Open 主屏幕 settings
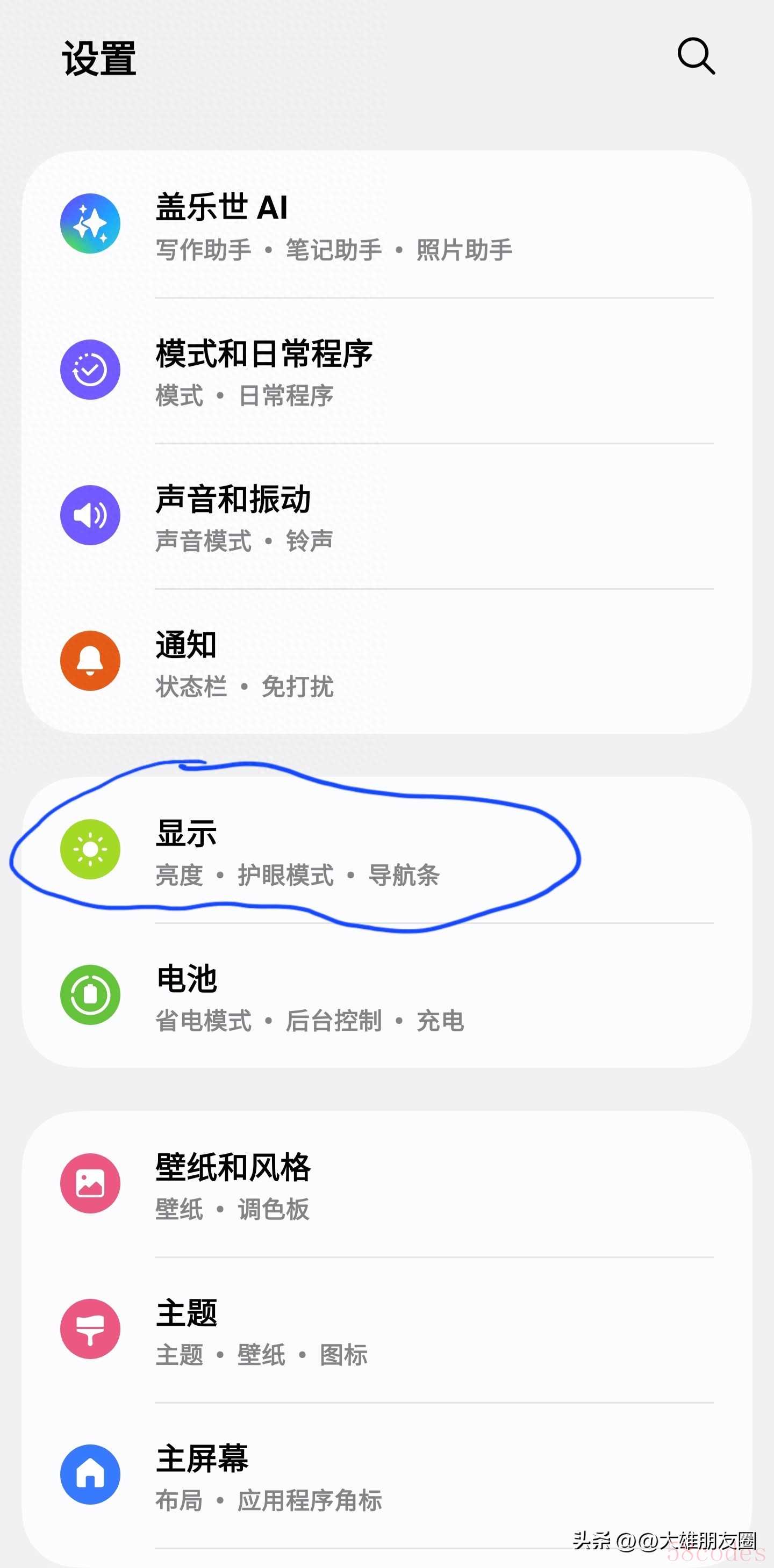Viewport: 774px width, 1568px height. click(386, 1476)
